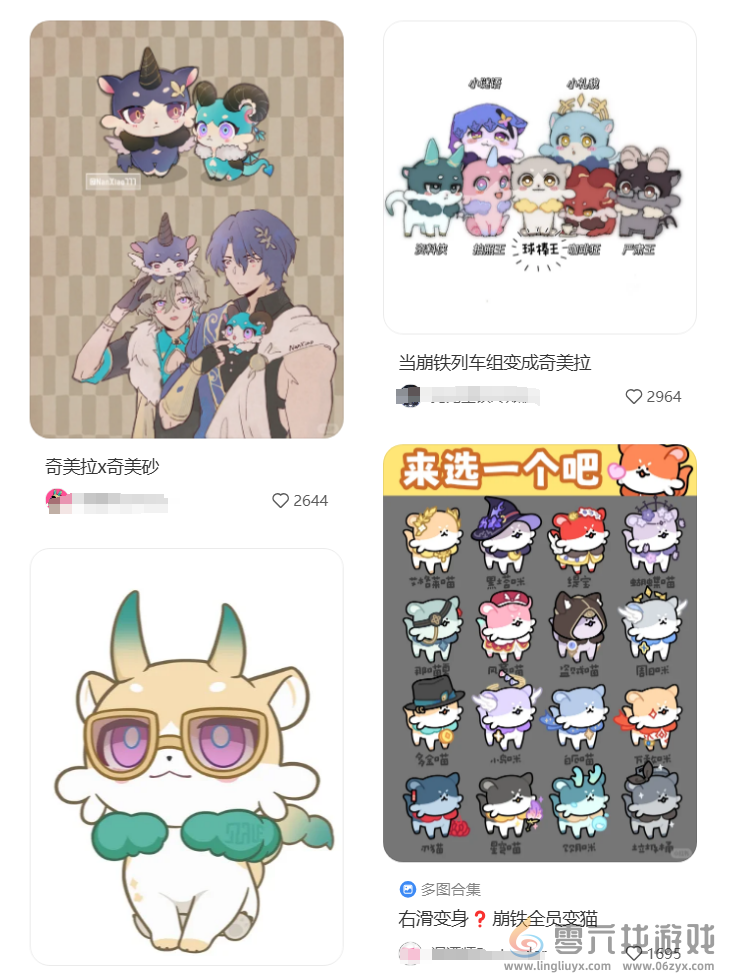This screenshot has width=731, height=974.
Task: Like the 崩铁全员变猫 post
Action: pos(634,953)
